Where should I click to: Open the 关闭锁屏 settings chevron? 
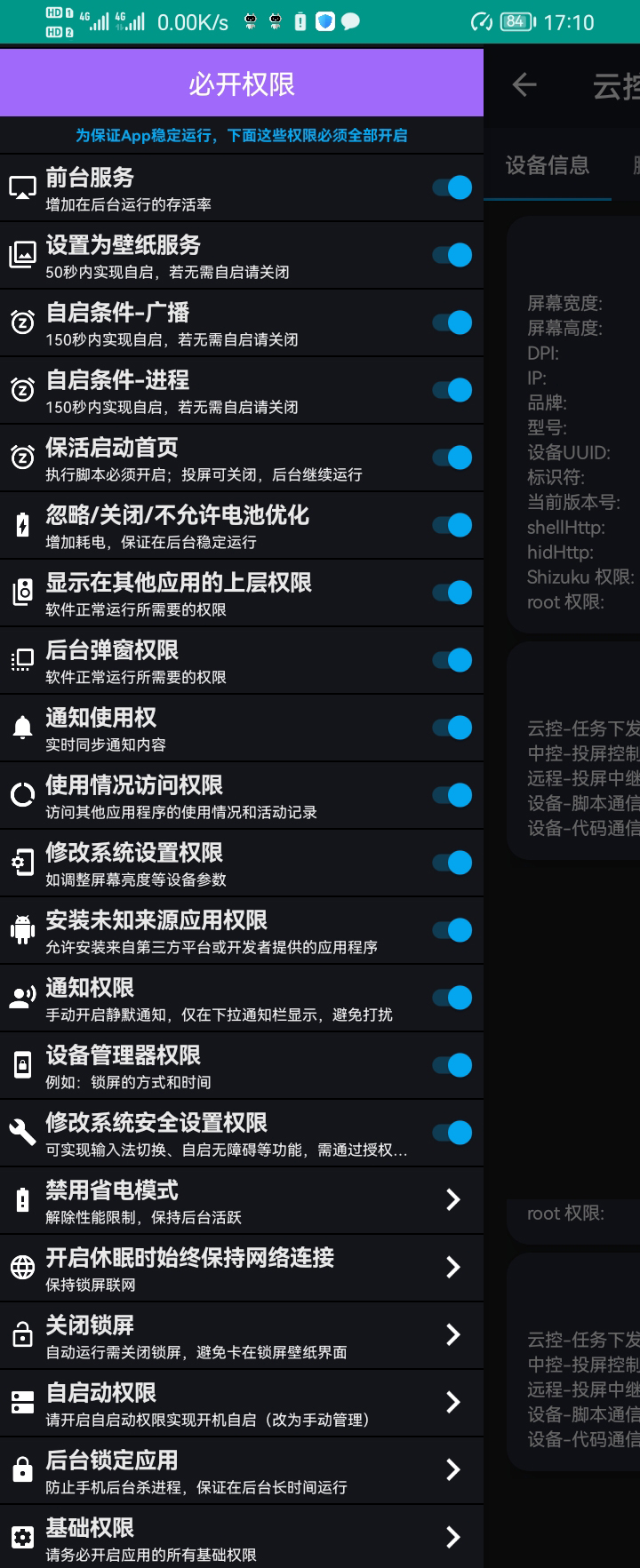coord(452,1334)
